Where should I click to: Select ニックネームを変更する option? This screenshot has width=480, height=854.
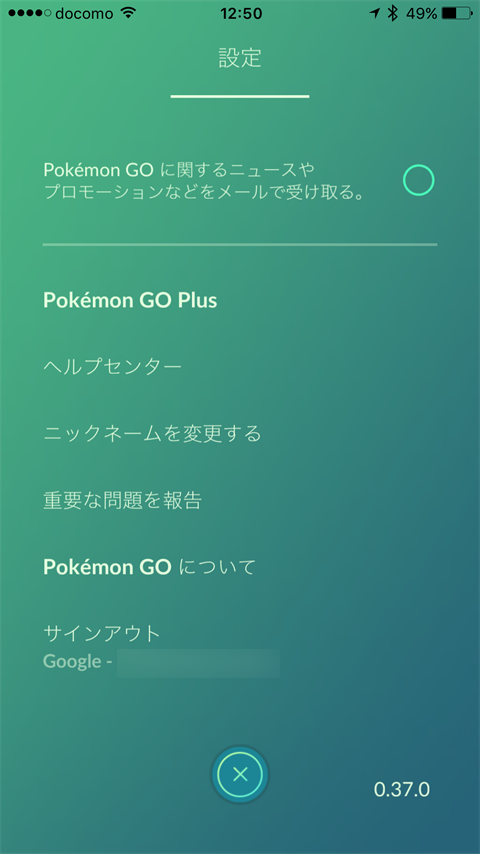click(x=153, y=434)
